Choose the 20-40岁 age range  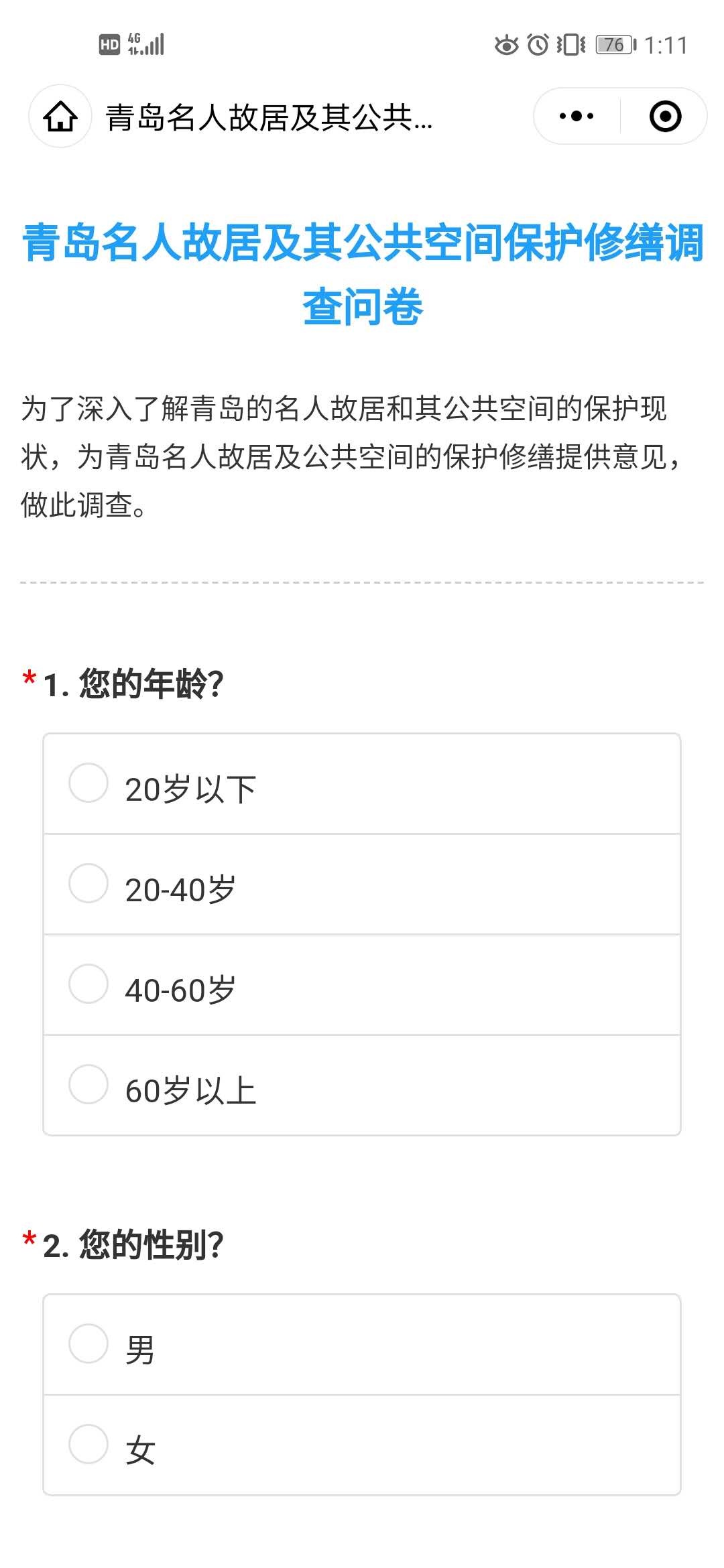88,883
